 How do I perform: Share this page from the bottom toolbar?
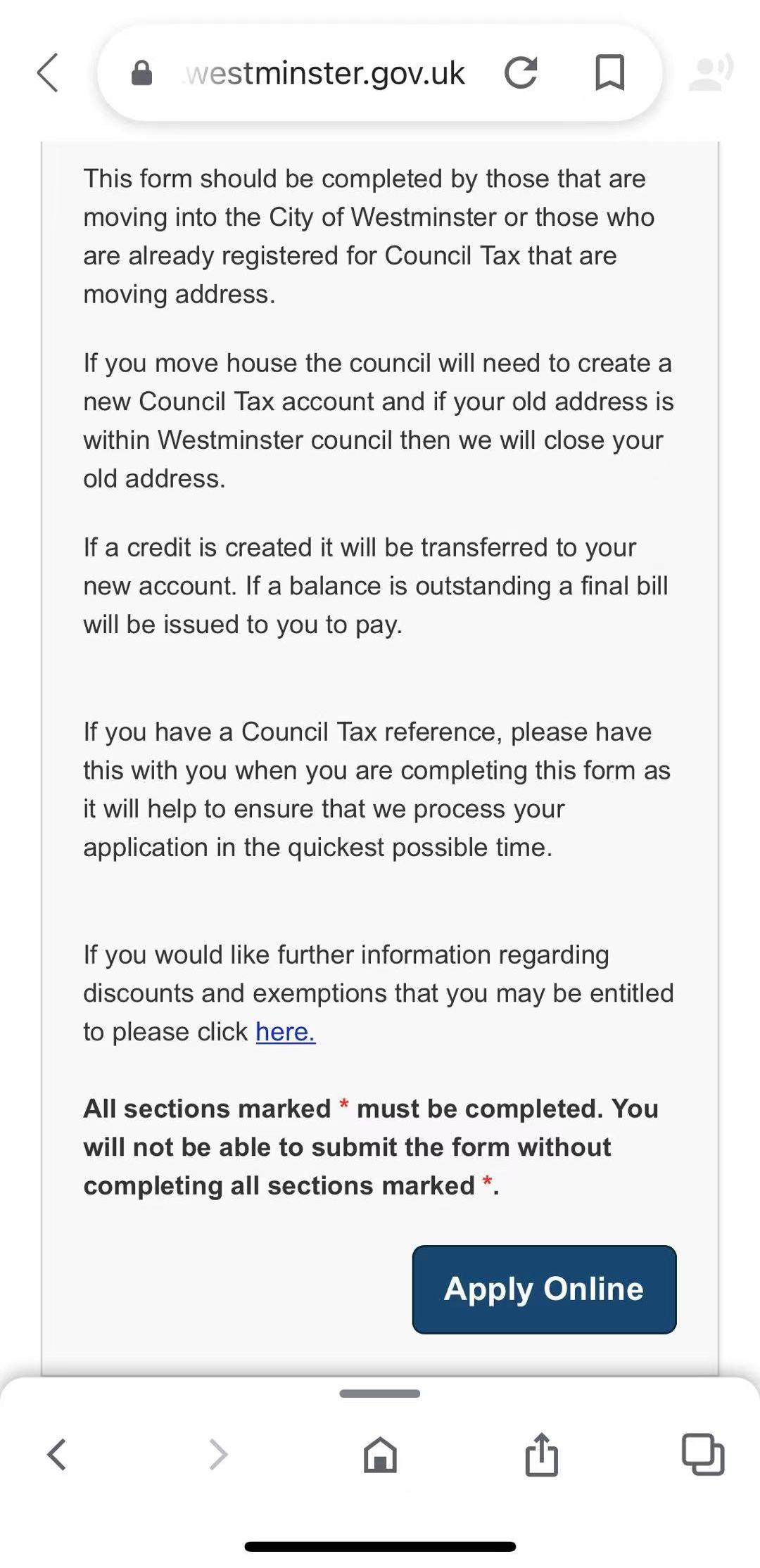(x=541, y=1454)
